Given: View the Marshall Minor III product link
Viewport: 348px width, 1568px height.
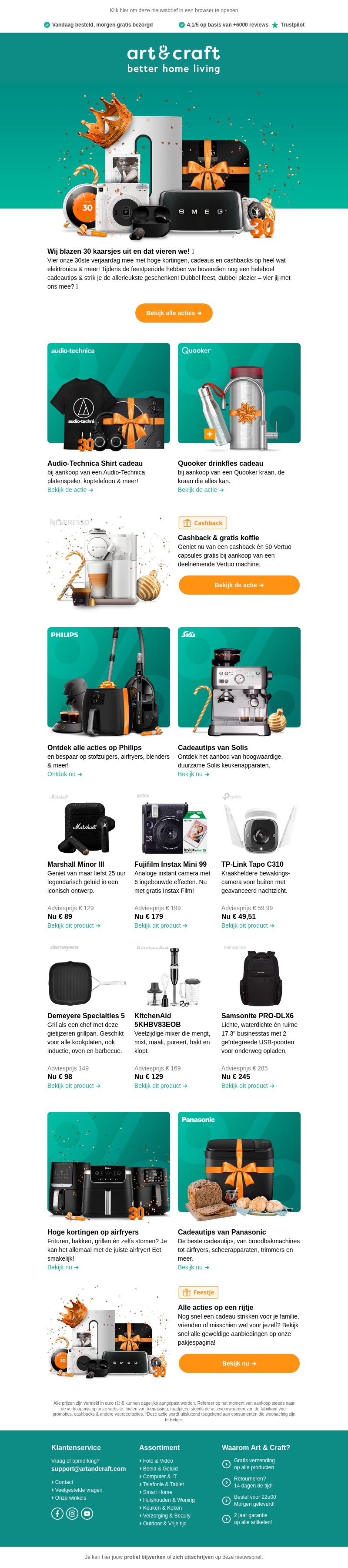Looking at the screenshot, I should point(74,926).
